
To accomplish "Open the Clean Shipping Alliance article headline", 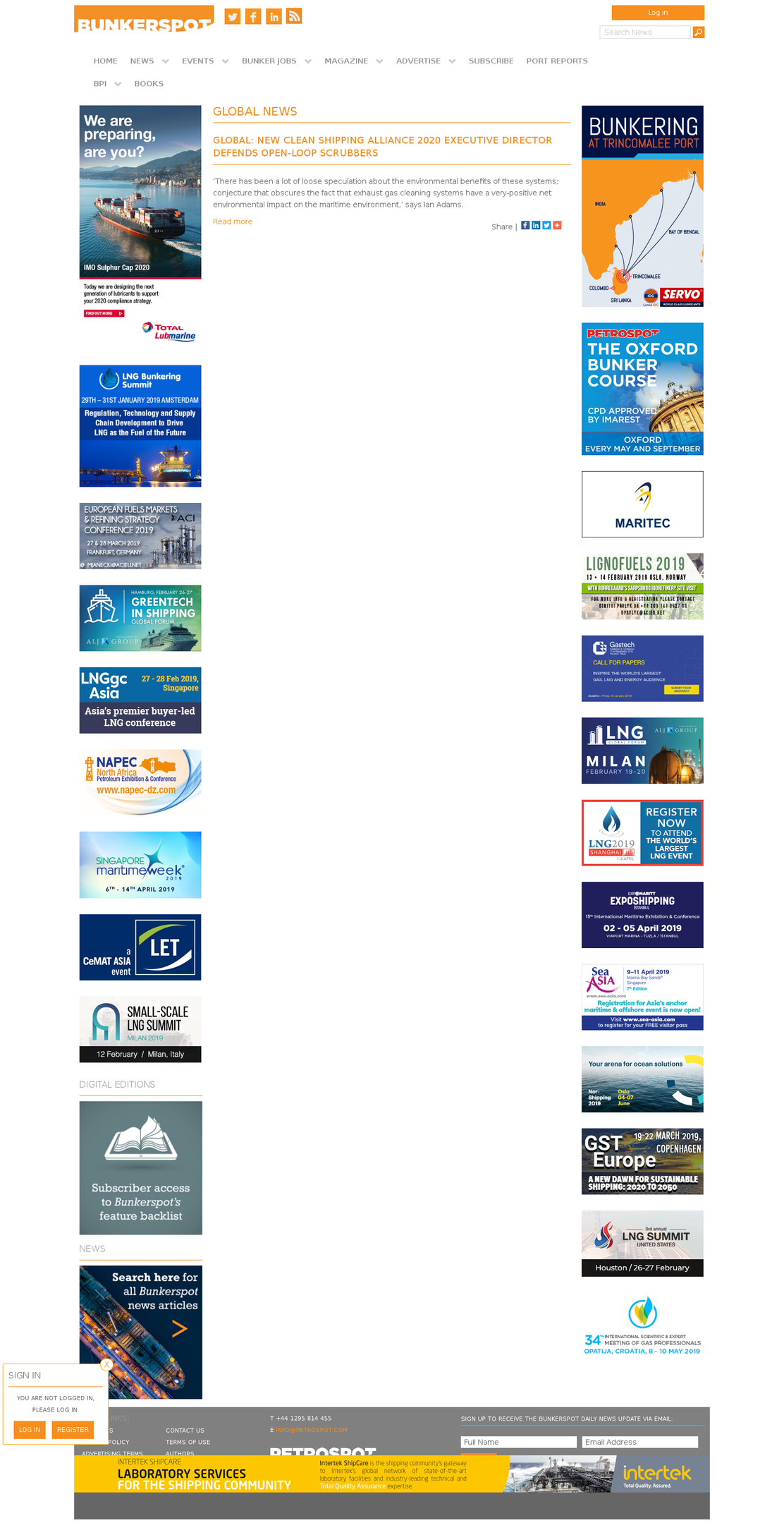I will pos(383,147).
